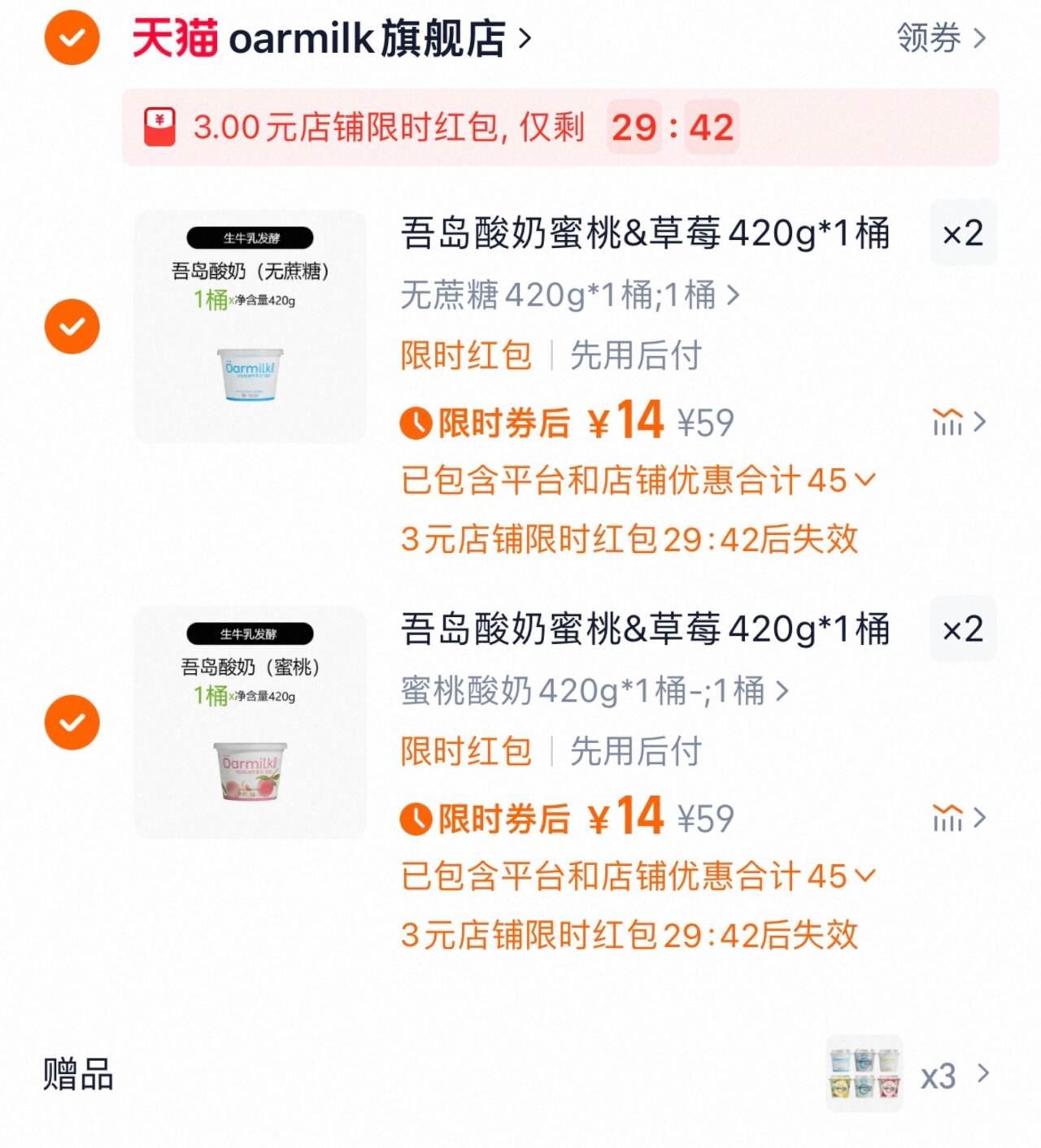Click the 限时红包 tag on the first item

click(465, 354)
